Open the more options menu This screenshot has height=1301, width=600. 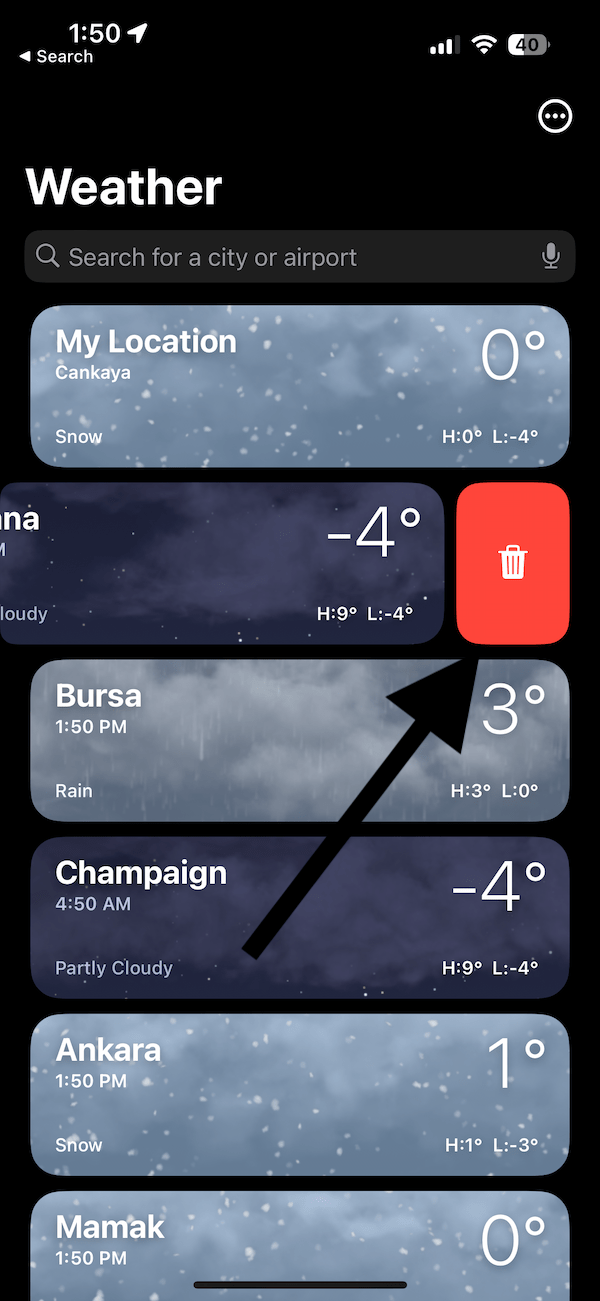point(555,117)
